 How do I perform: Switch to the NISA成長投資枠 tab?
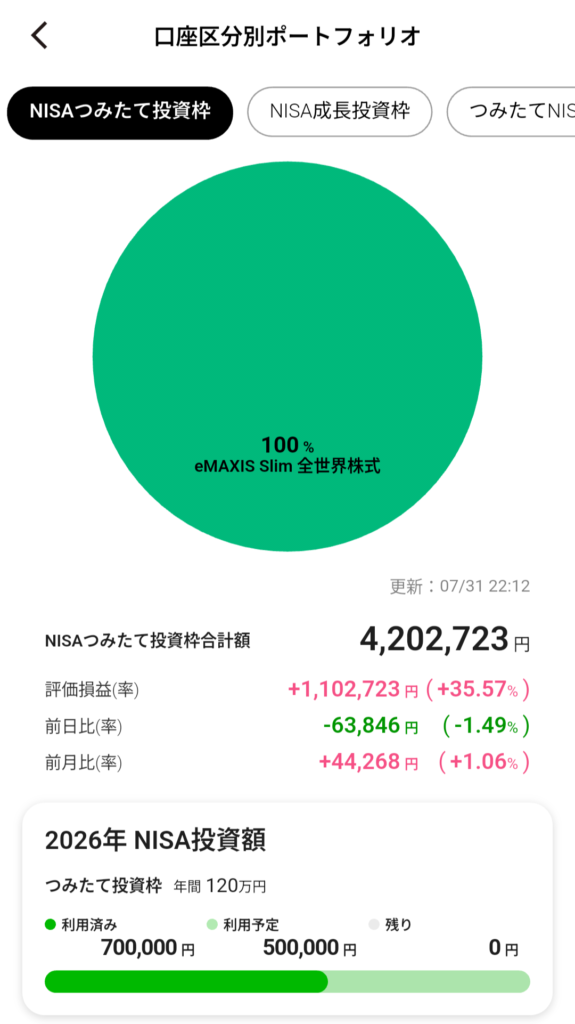tap(340, 112)
